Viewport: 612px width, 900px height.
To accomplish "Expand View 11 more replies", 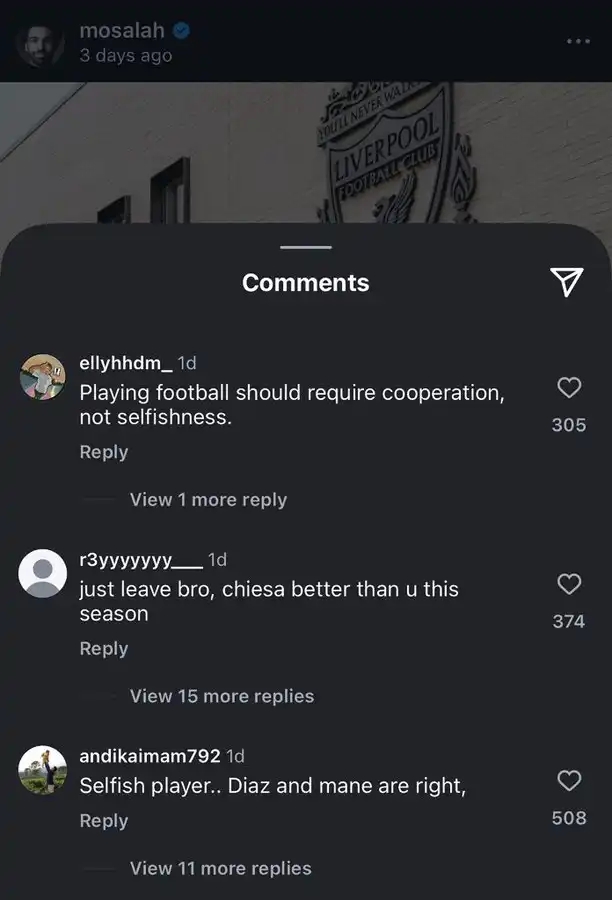I will (221, 868).
